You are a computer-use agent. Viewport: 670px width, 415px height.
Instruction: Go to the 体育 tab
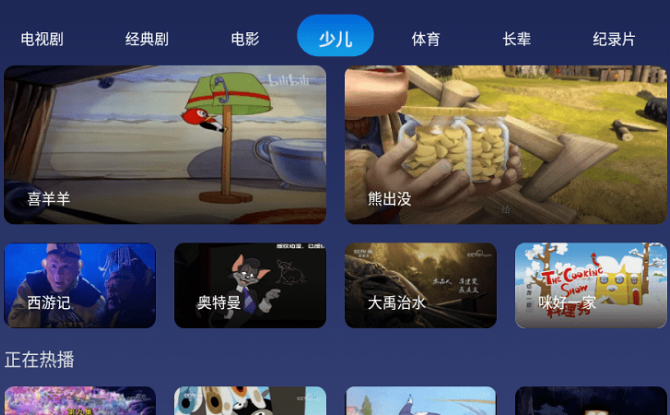425,39
